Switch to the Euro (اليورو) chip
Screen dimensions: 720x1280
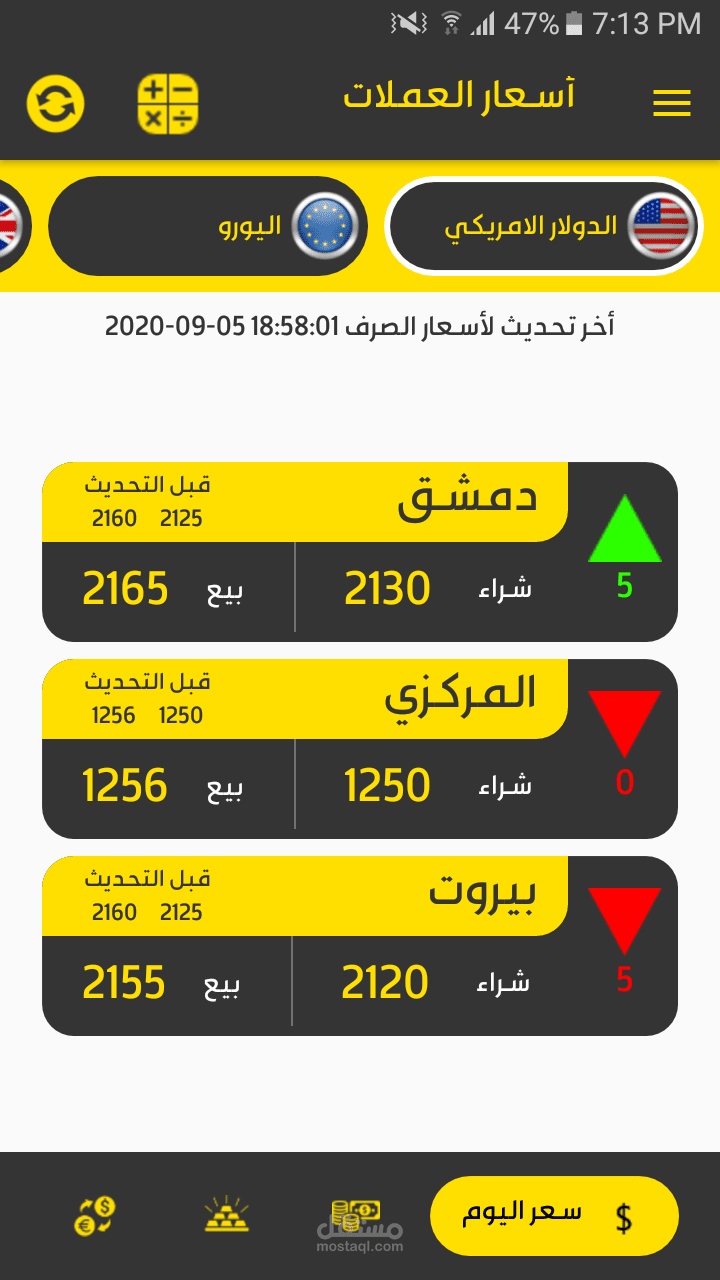pyautogui.click(x=208, y=226)
